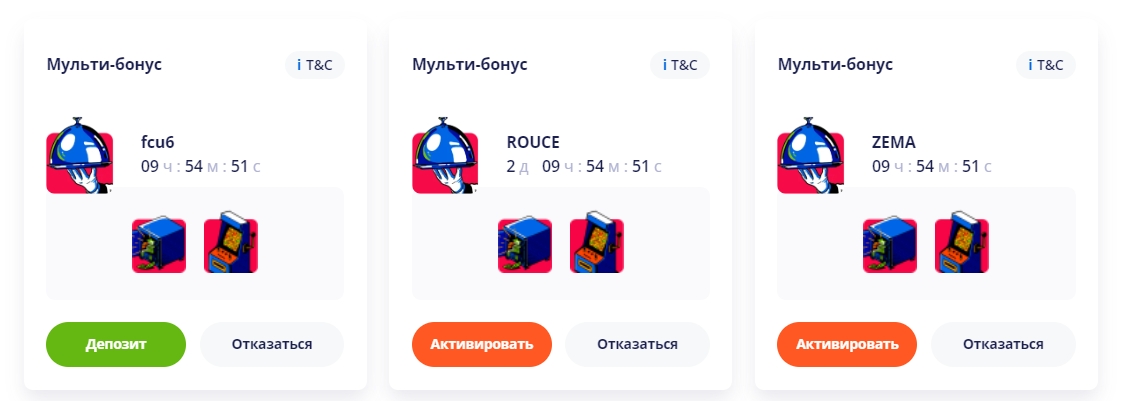The width and height of the screenshot is (1121, 401).
Task: Decline the fcu6 bonus with Отказаться
Action: click(272, 344)
